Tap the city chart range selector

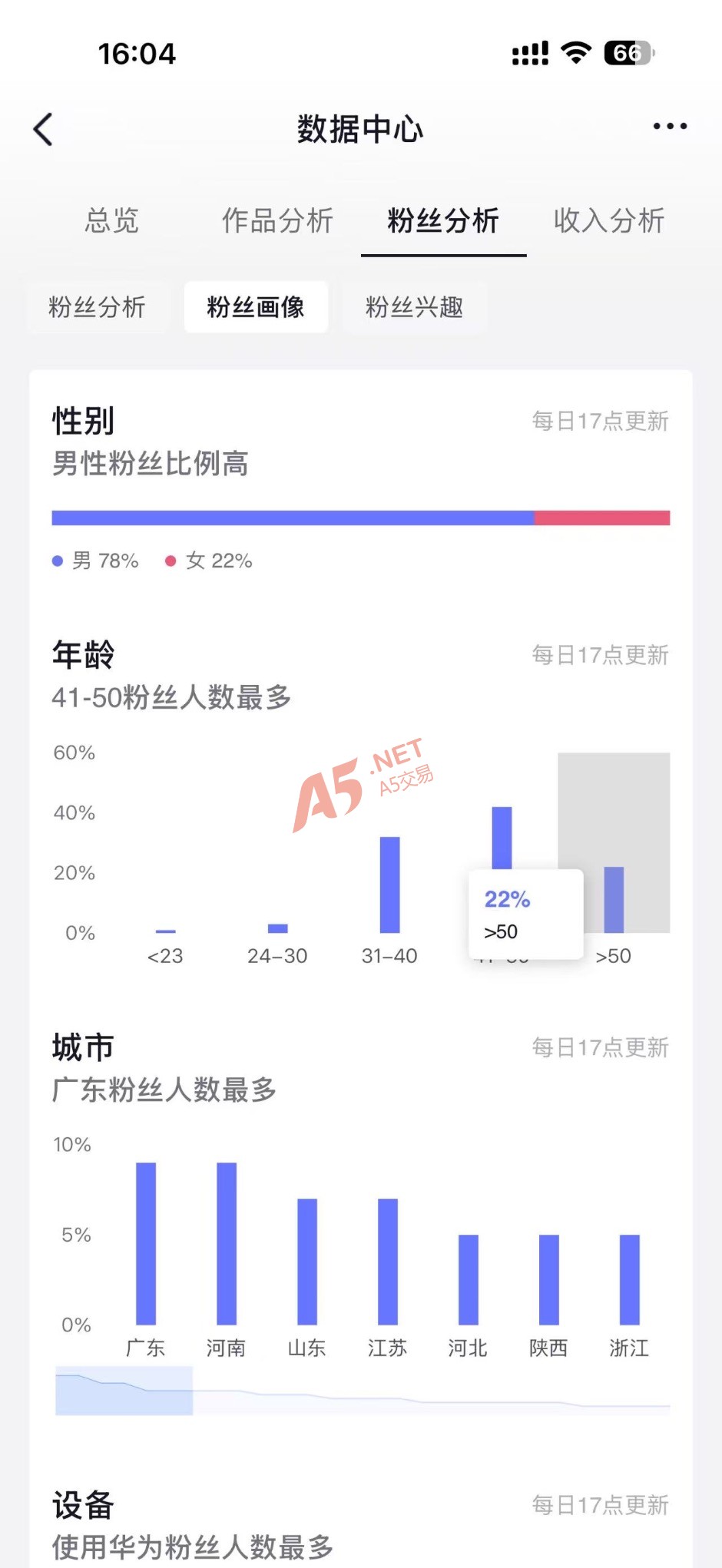click(x=124, y=1391)
